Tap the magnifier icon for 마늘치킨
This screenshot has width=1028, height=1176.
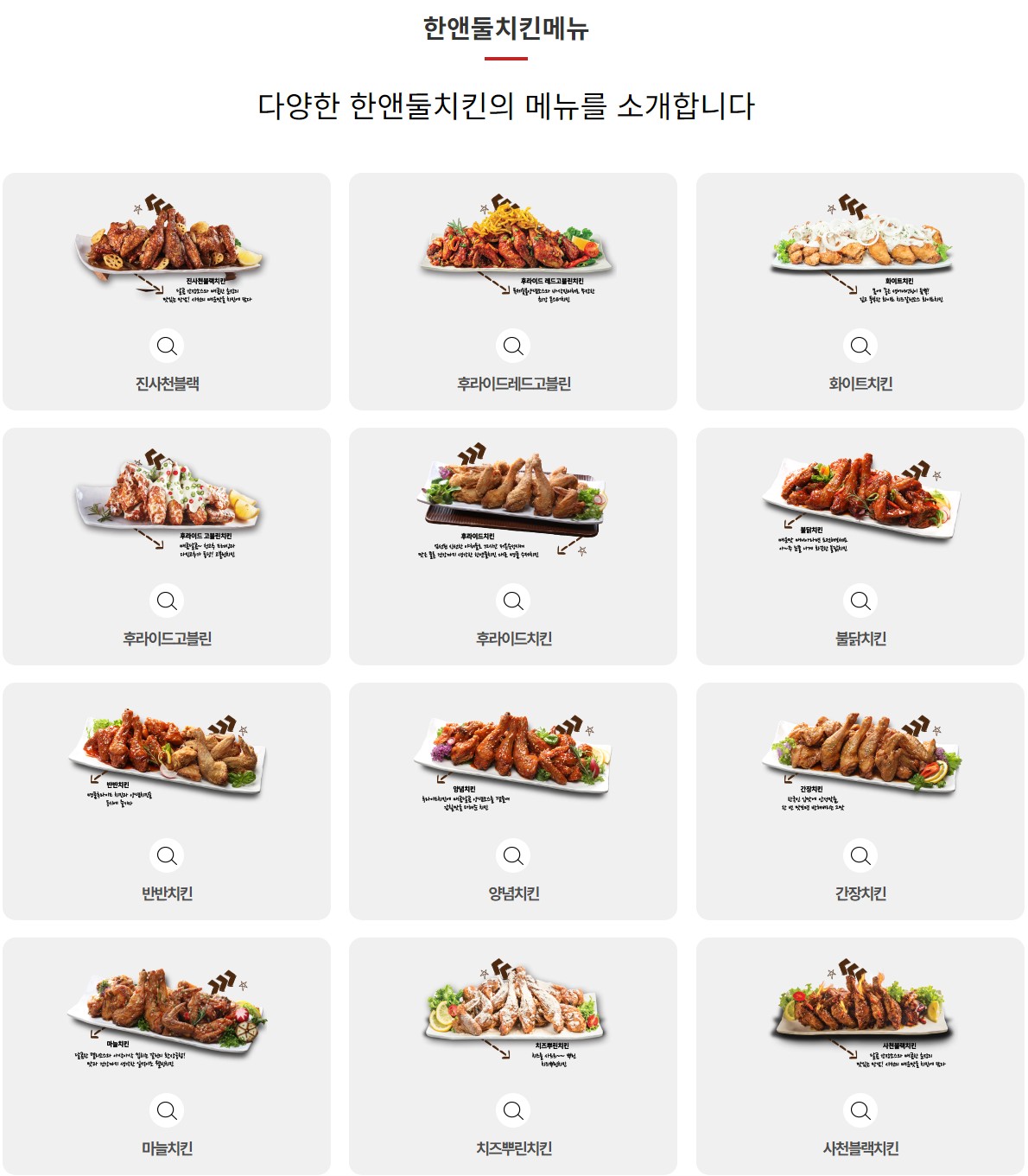[167, 1110]
